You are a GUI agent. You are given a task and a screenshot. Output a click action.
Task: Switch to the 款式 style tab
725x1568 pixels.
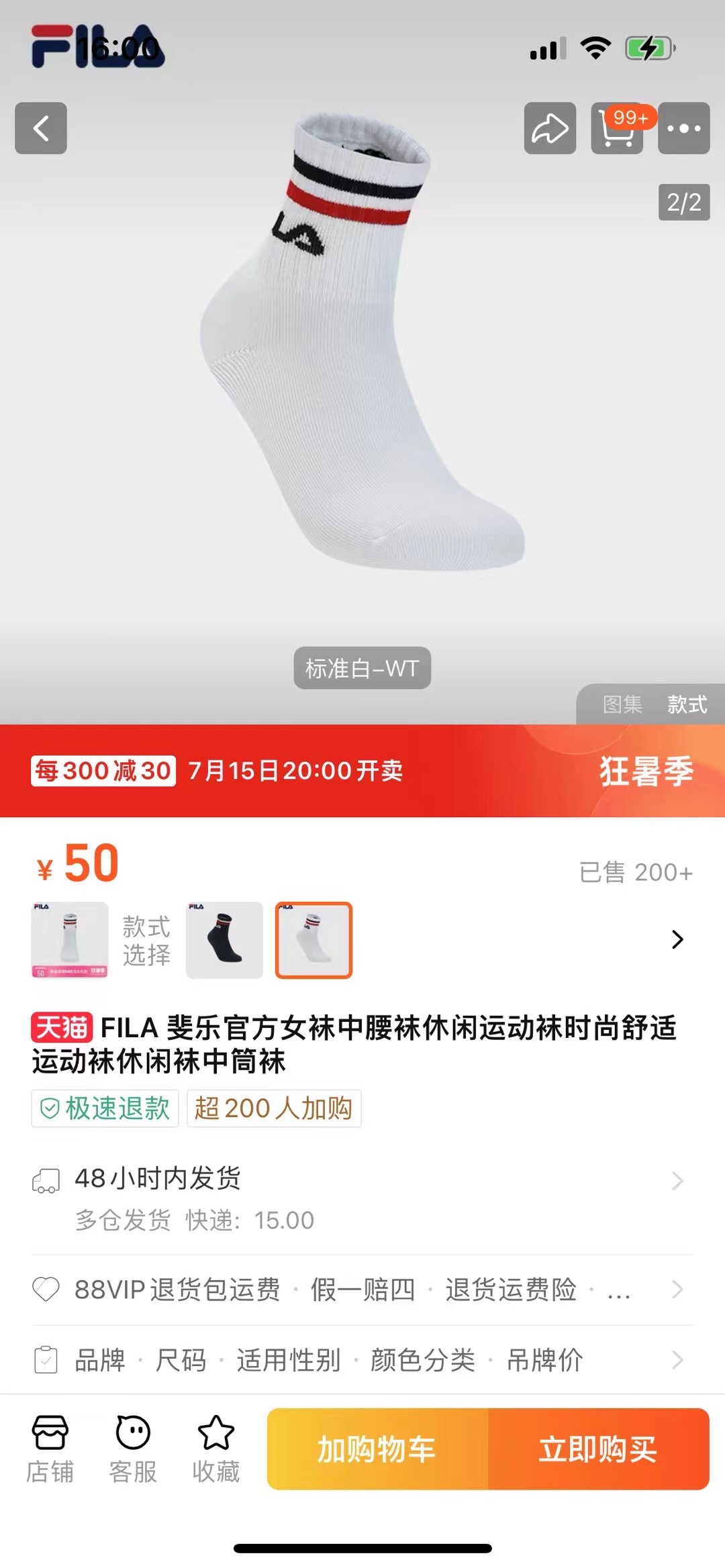coord(687,704)
